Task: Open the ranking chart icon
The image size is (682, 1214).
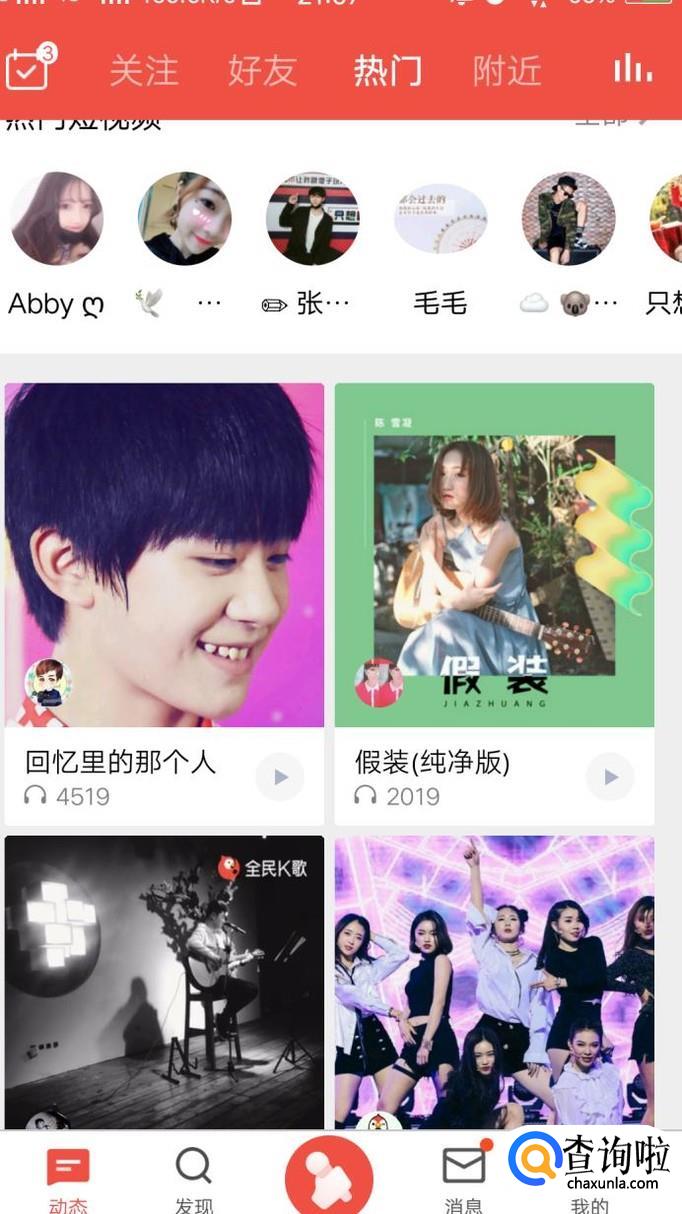Action: pos(632,68)
